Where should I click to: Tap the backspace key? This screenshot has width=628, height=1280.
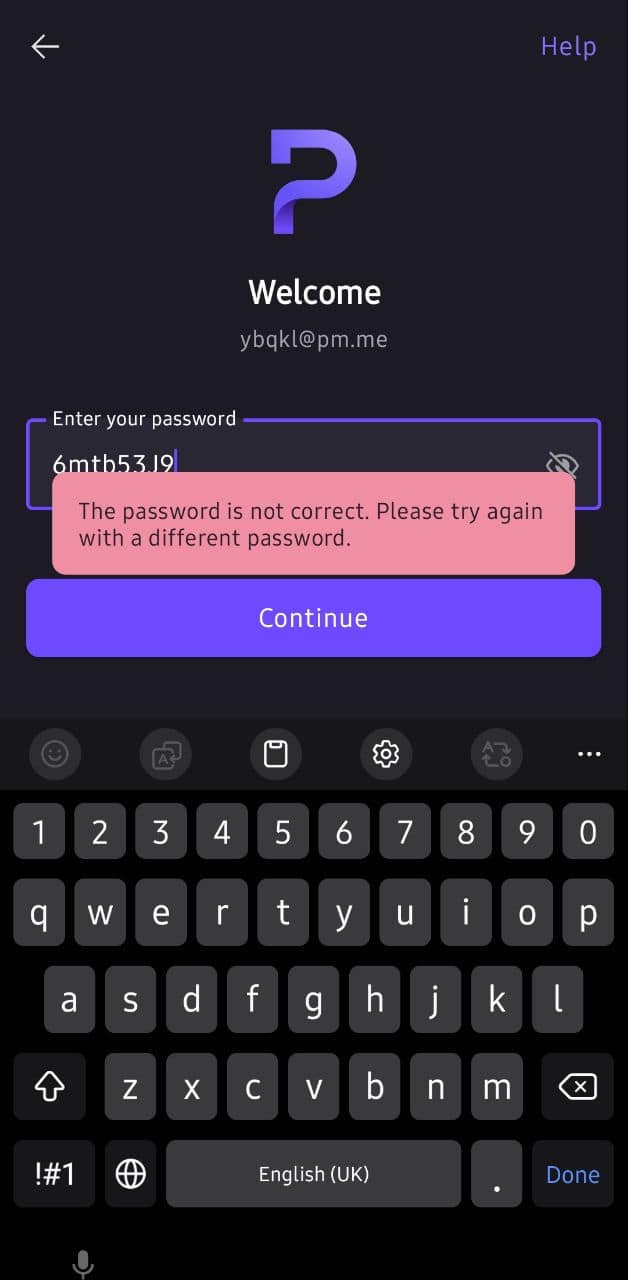[x=577, y=1086]
